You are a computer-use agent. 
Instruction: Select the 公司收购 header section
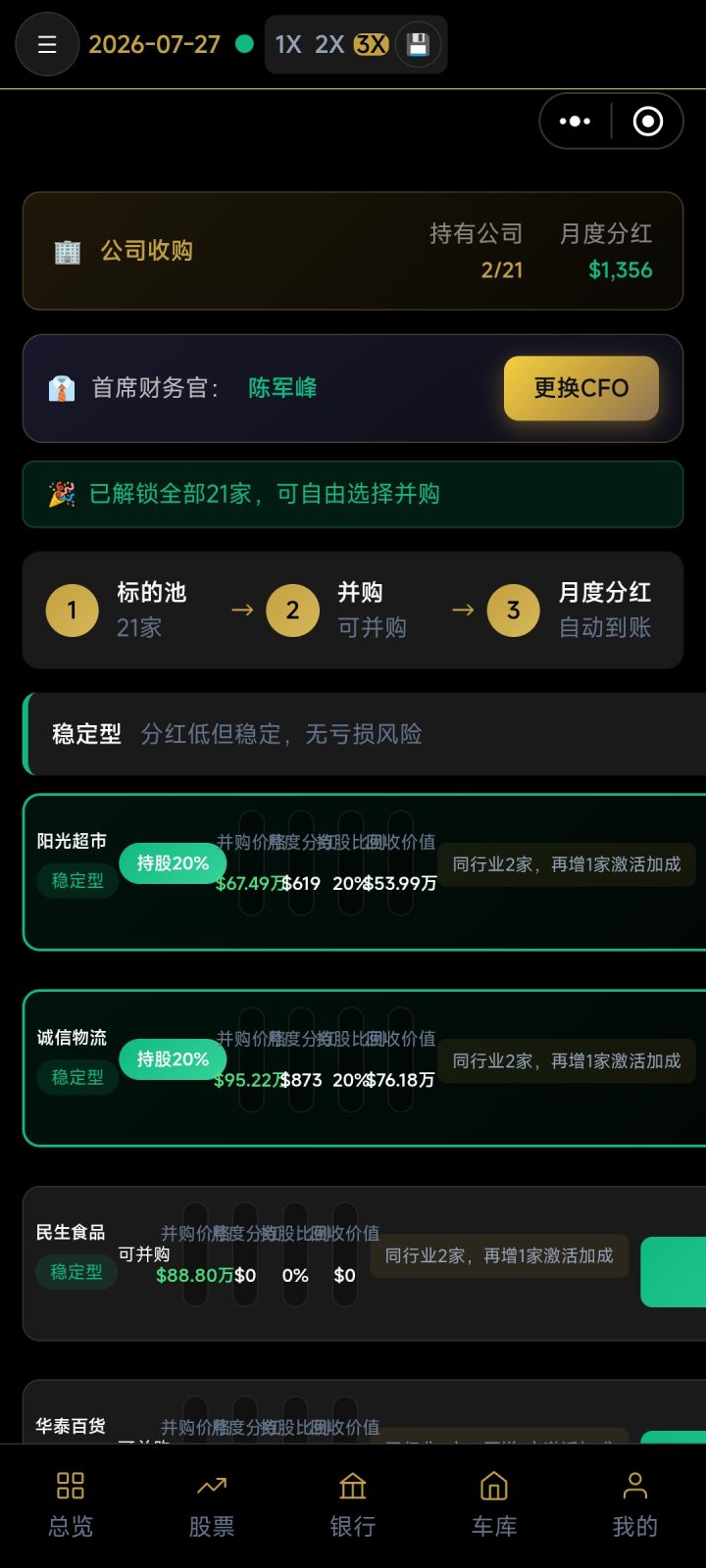353,251
